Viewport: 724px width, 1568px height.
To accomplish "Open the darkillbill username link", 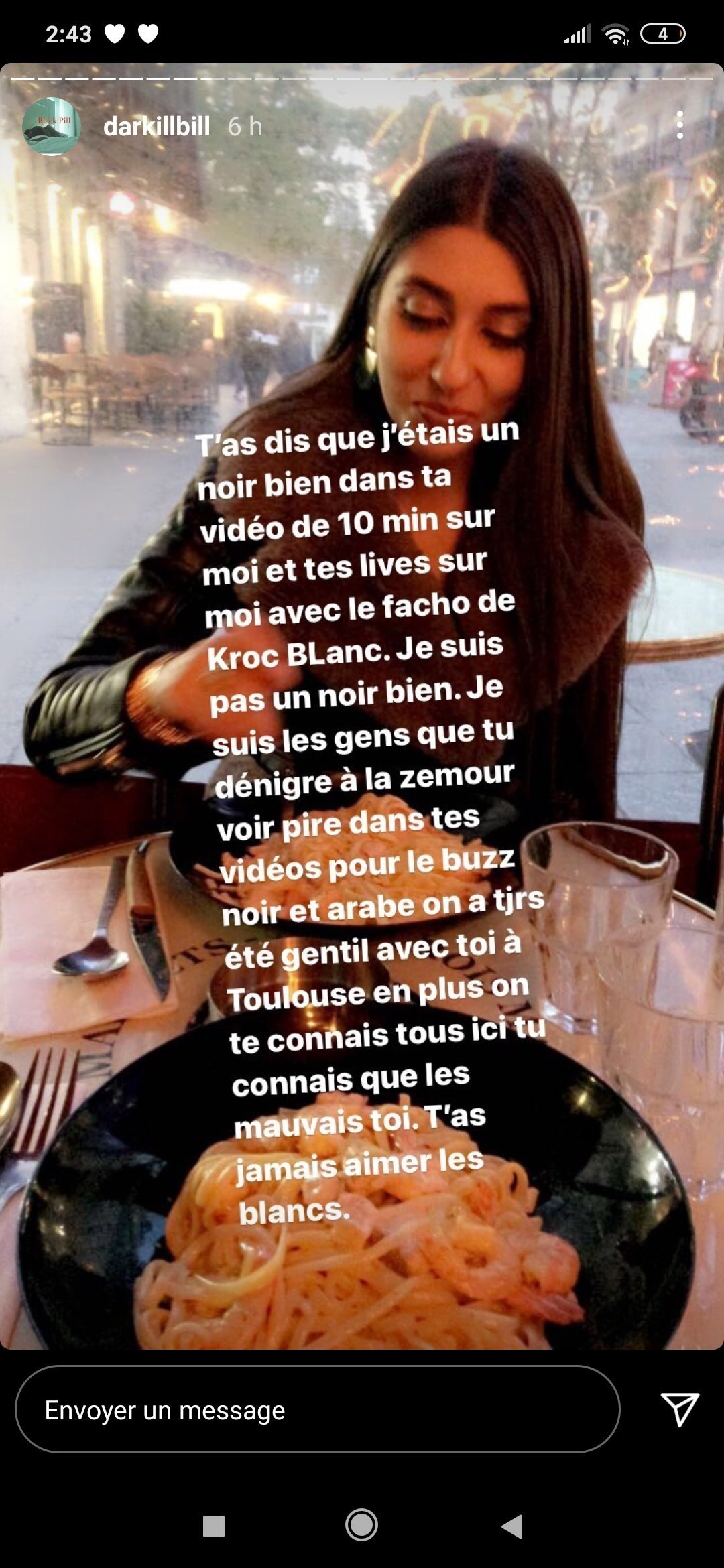I will [156, 127].
